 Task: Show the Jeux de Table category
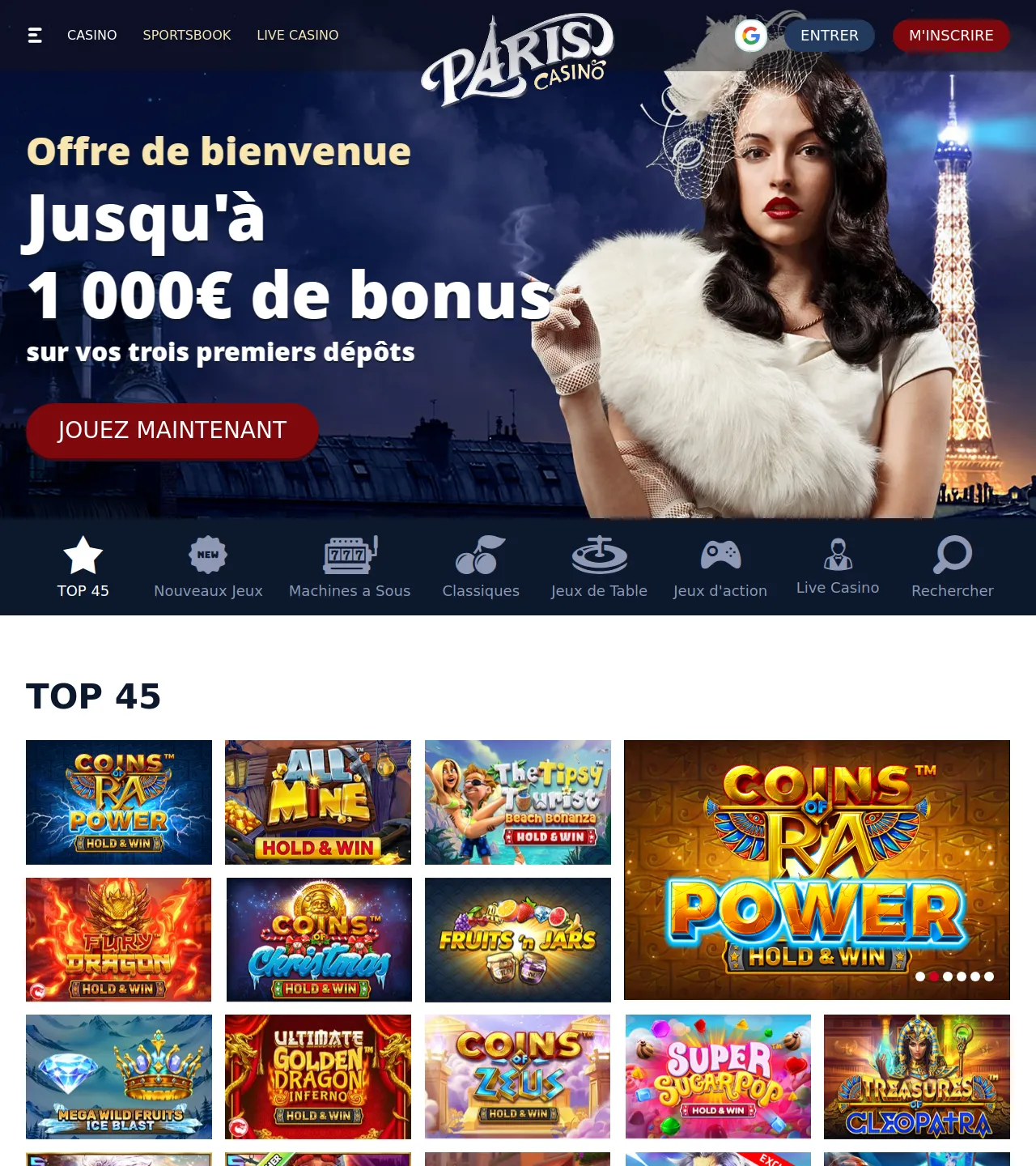pyautogui.click(x=599, y=567)
